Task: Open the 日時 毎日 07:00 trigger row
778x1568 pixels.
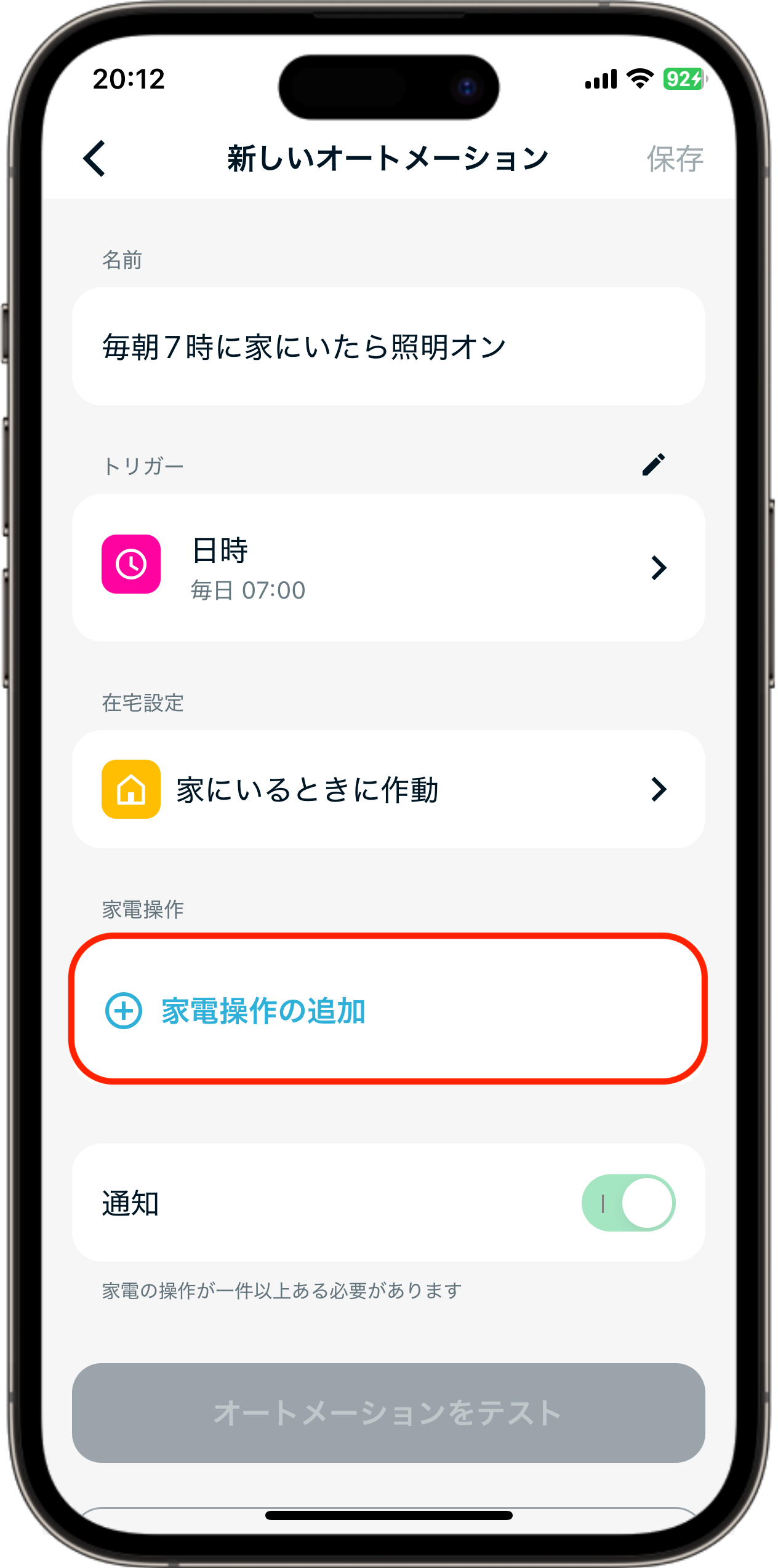Action: tap(388, 568)
